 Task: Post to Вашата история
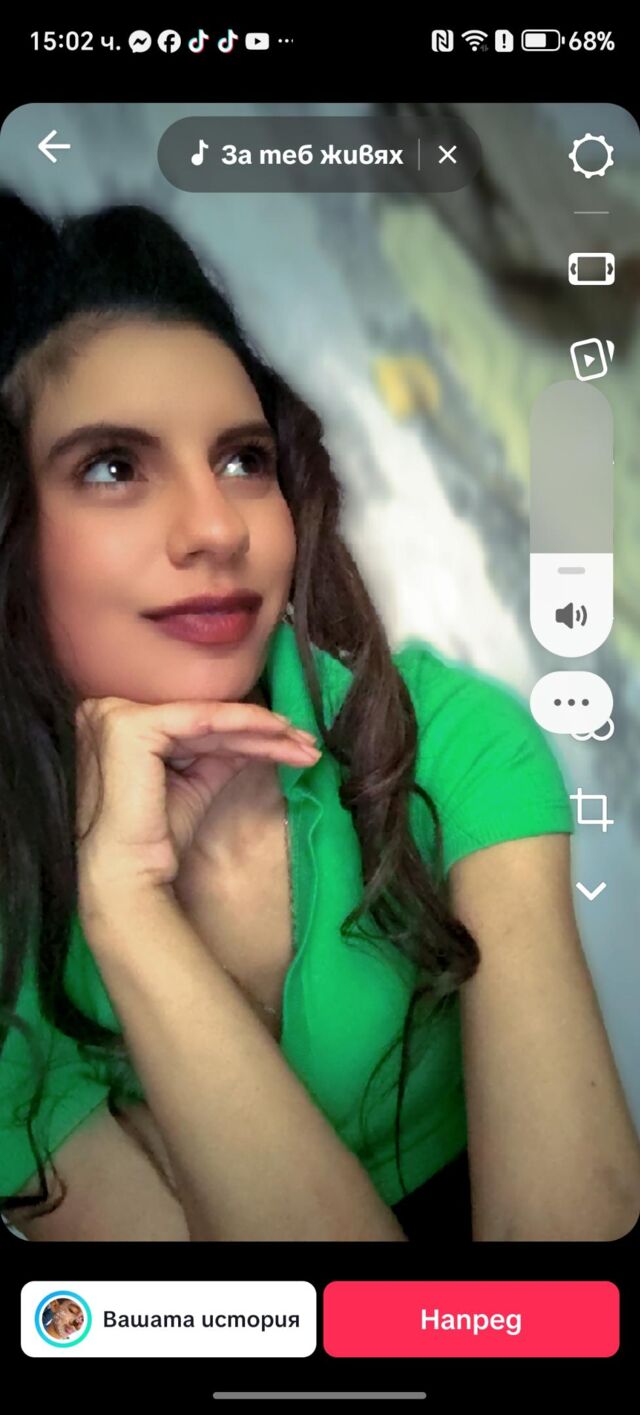click(x=169, y=1319)
